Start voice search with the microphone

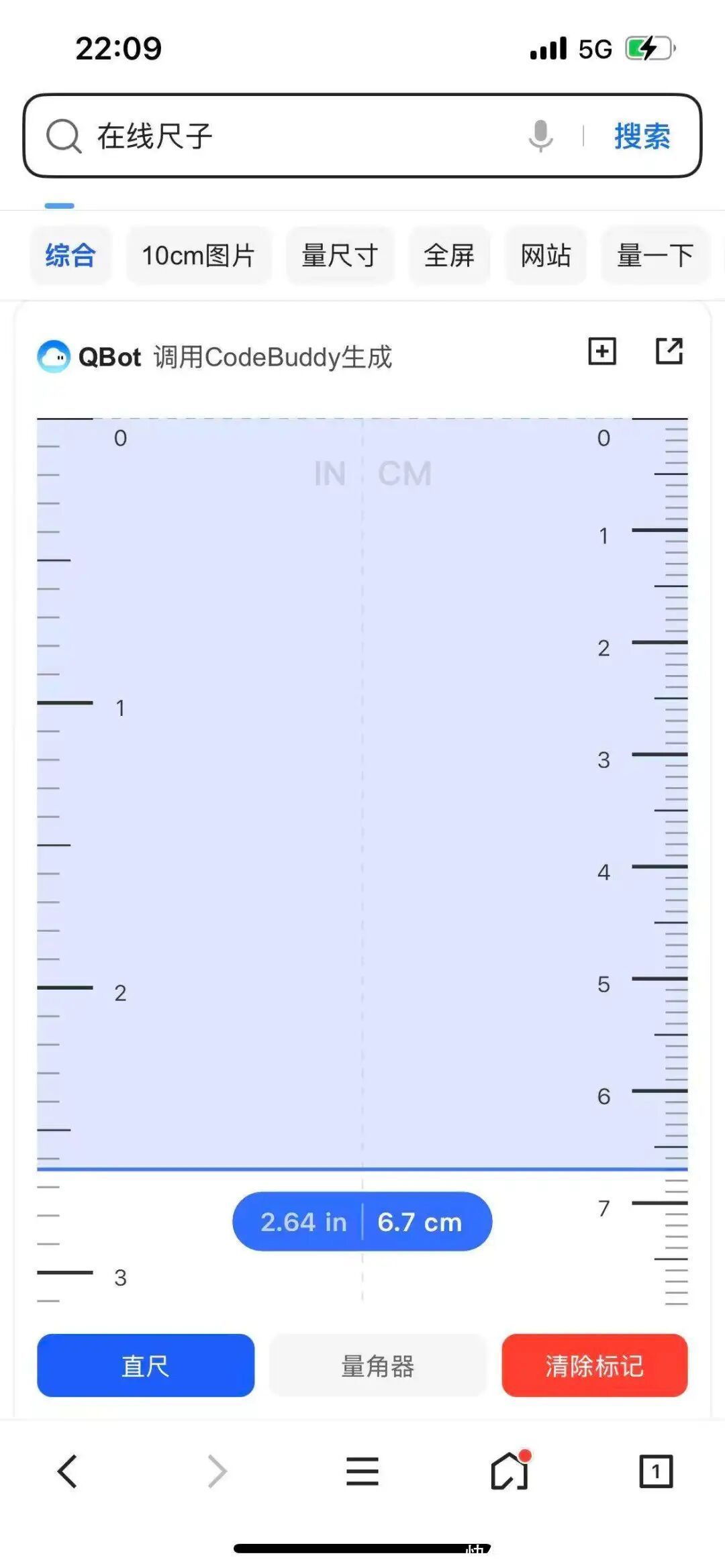pos(540,136)
